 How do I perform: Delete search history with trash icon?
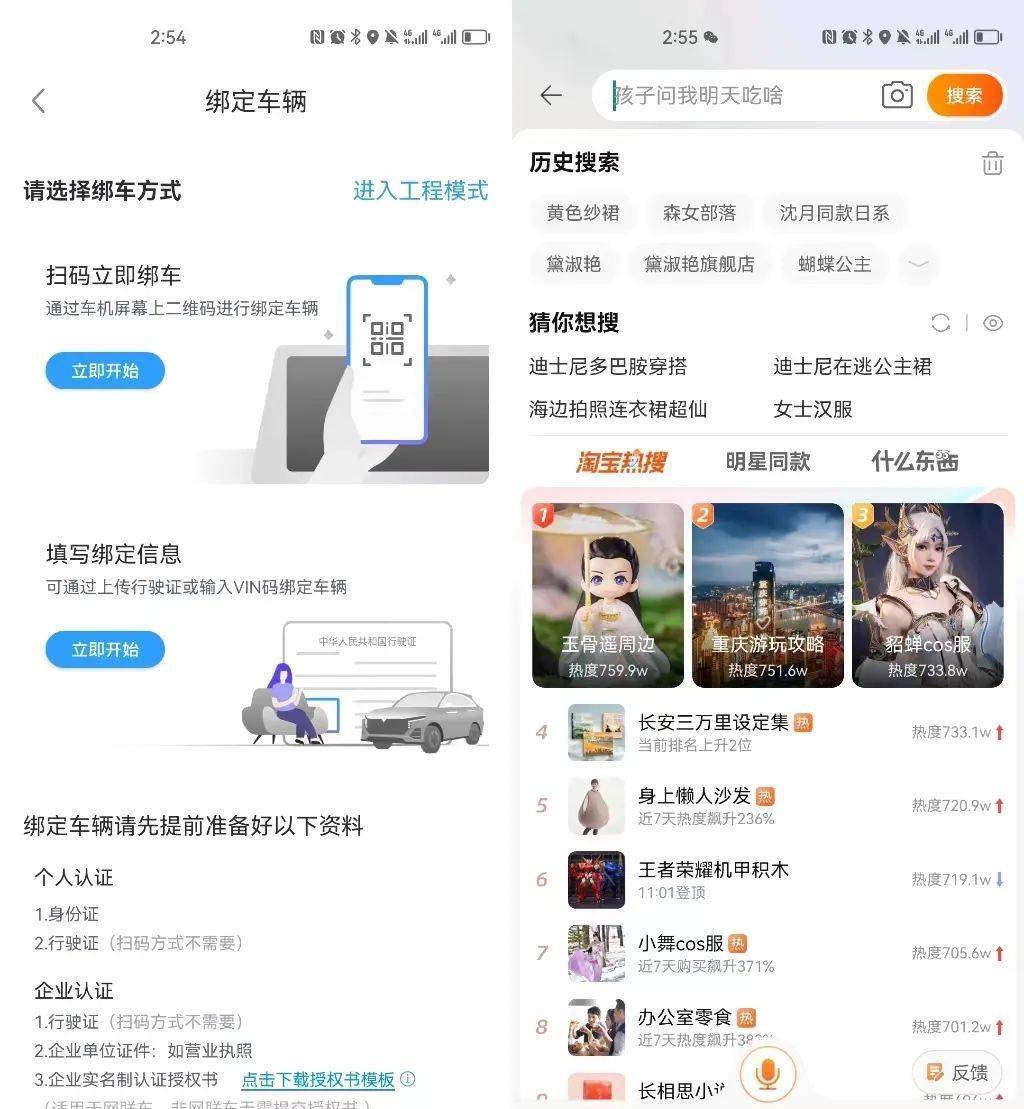[992, 163]
